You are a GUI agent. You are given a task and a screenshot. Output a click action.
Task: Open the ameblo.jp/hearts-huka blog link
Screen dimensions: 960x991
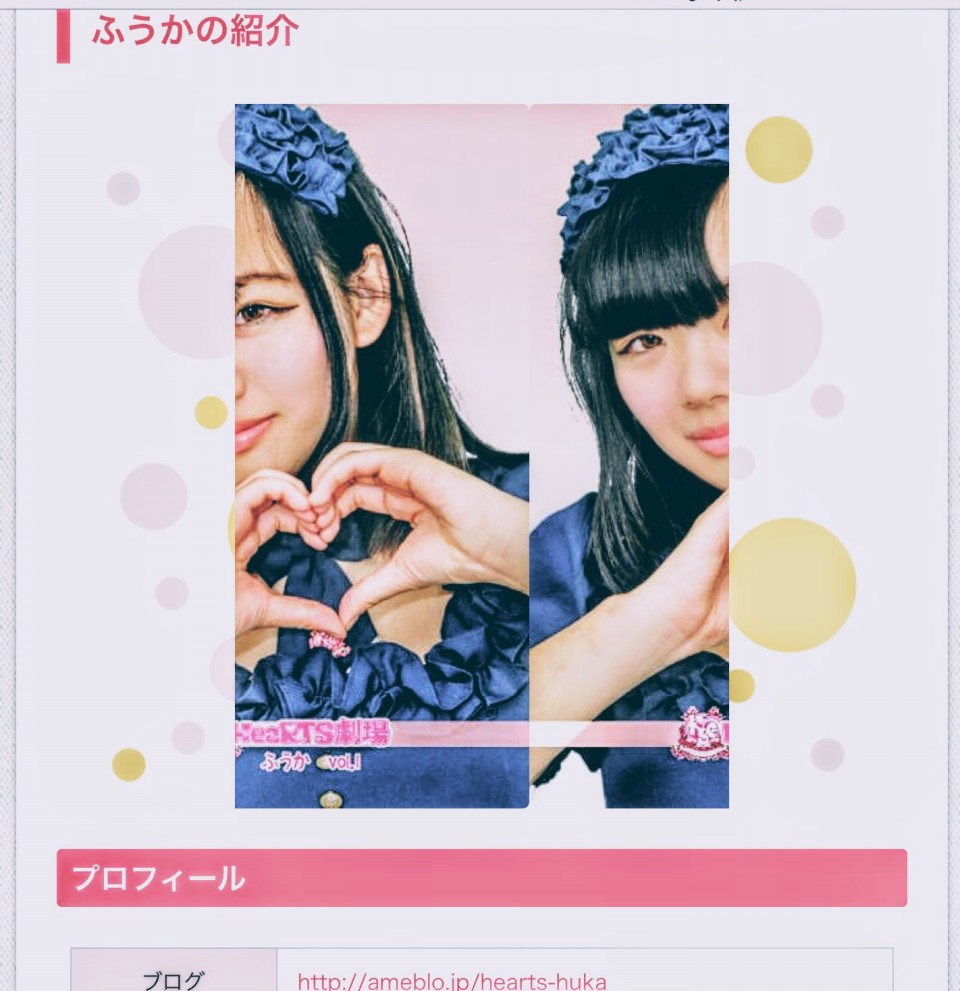coord(452,980)
